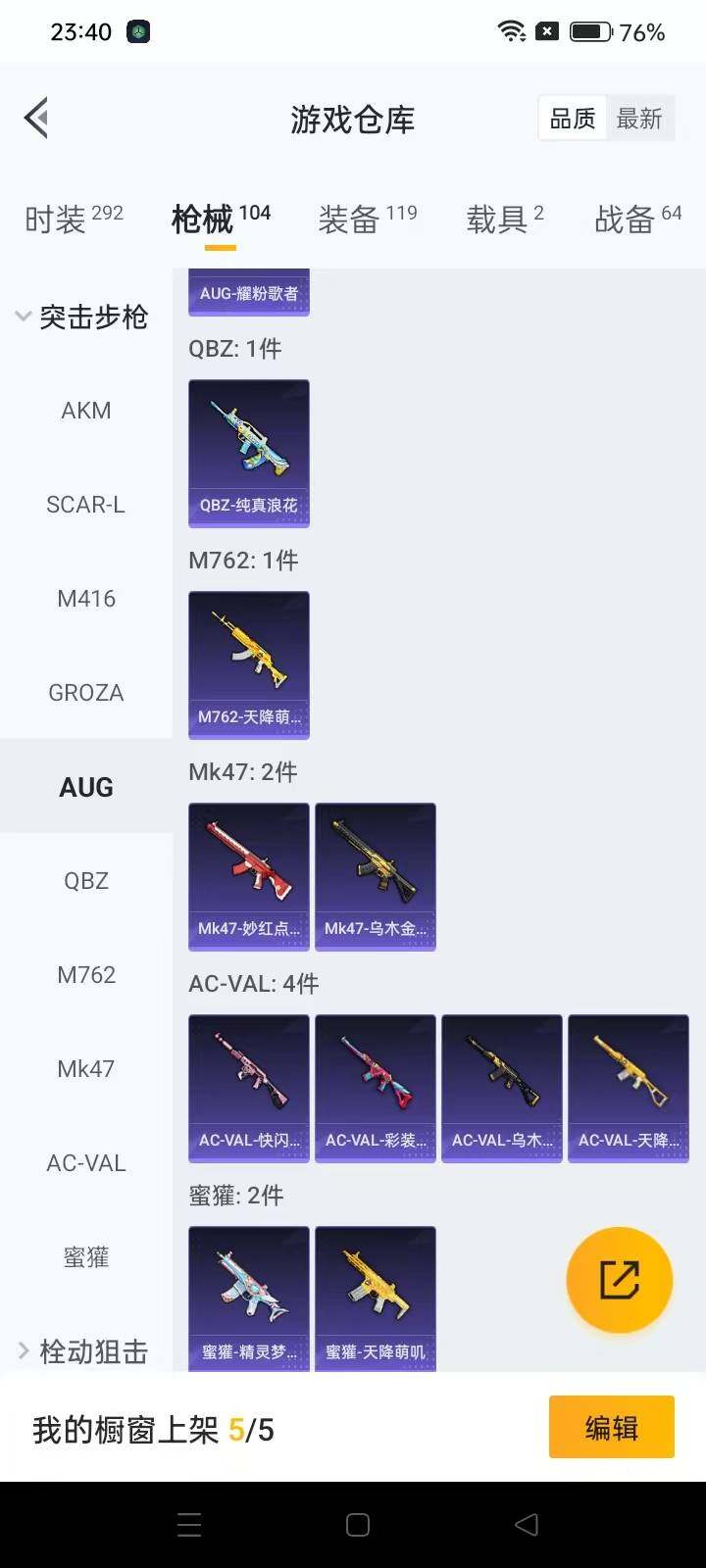
Task: Open the 蜜獾-天降萌叽 skin tile
Action: (x=376, y=1298)
